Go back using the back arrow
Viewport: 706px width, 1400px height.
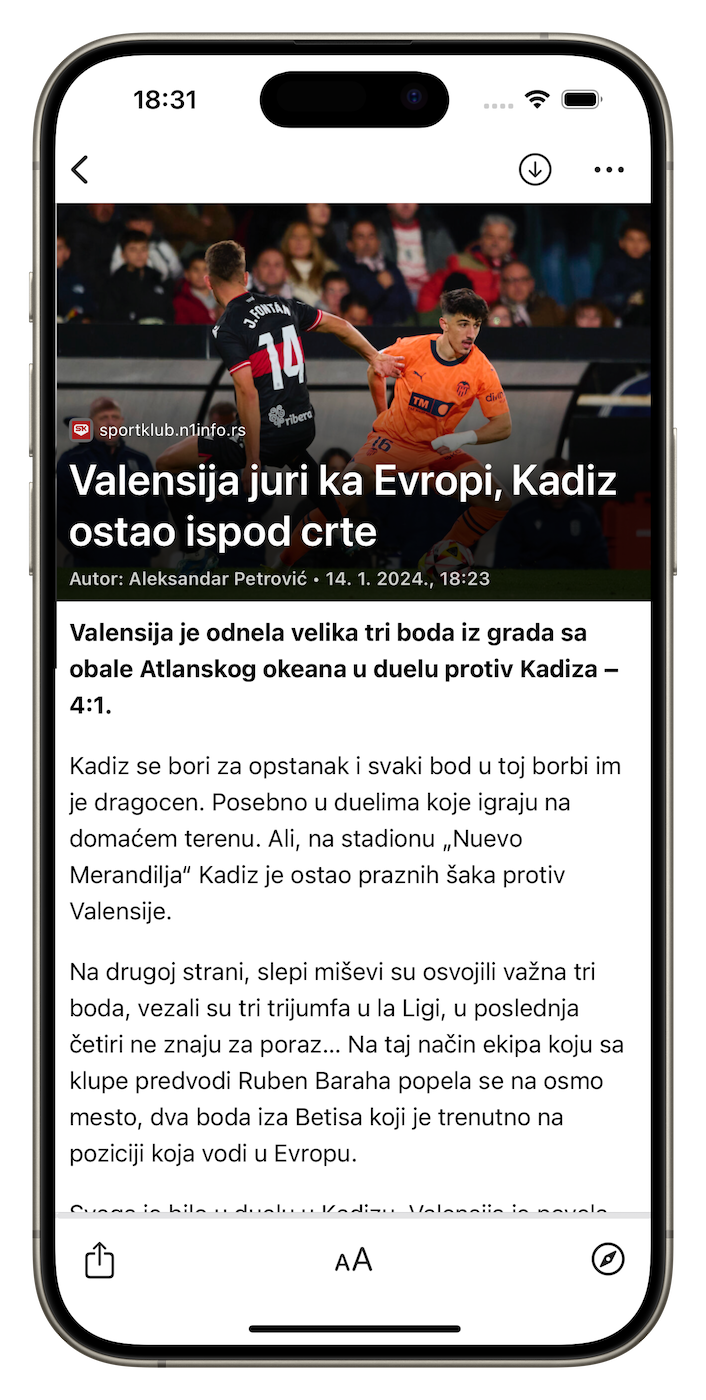click(81, 170)
